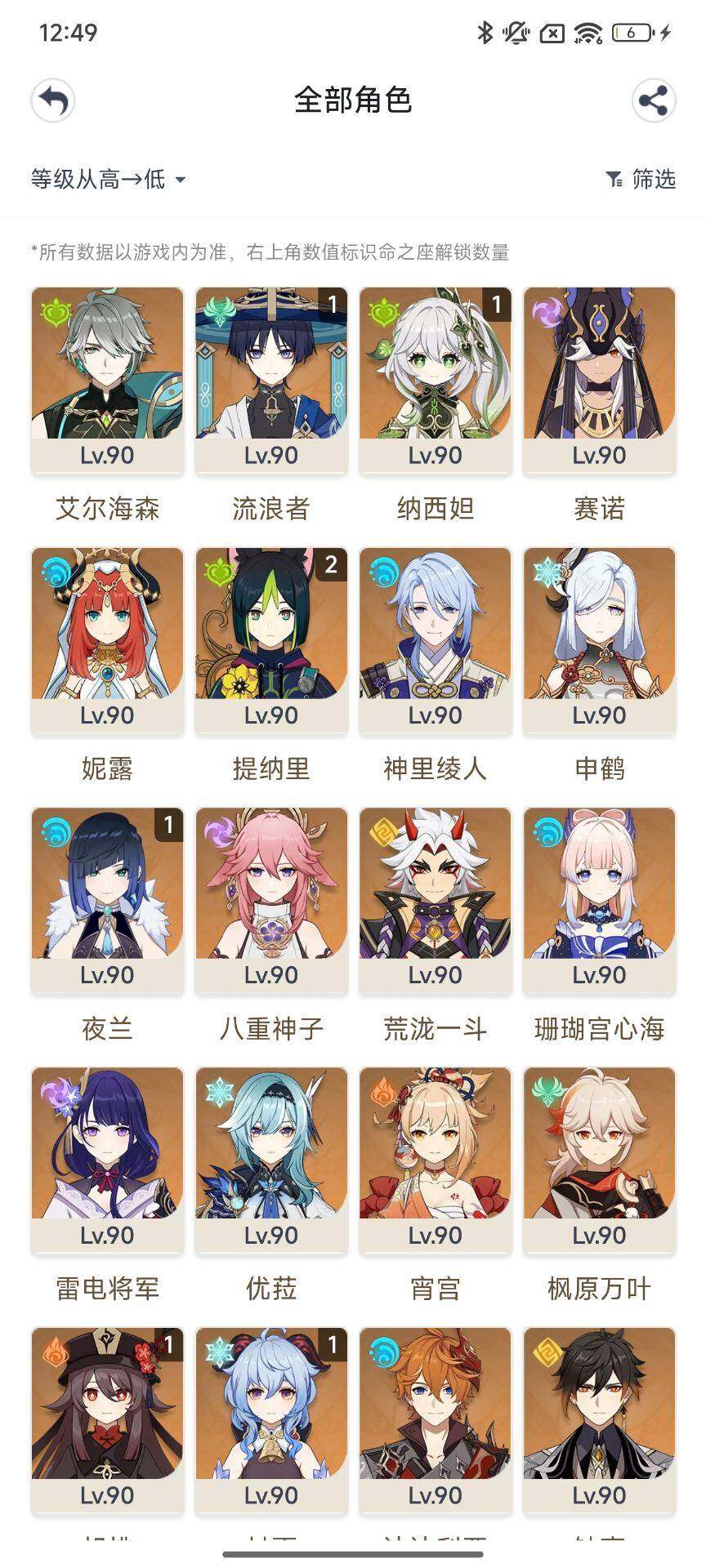Tap the 荒泷一斗 character card
The height and width of the screenshot is (1568, 706).
tap(436, 899)
